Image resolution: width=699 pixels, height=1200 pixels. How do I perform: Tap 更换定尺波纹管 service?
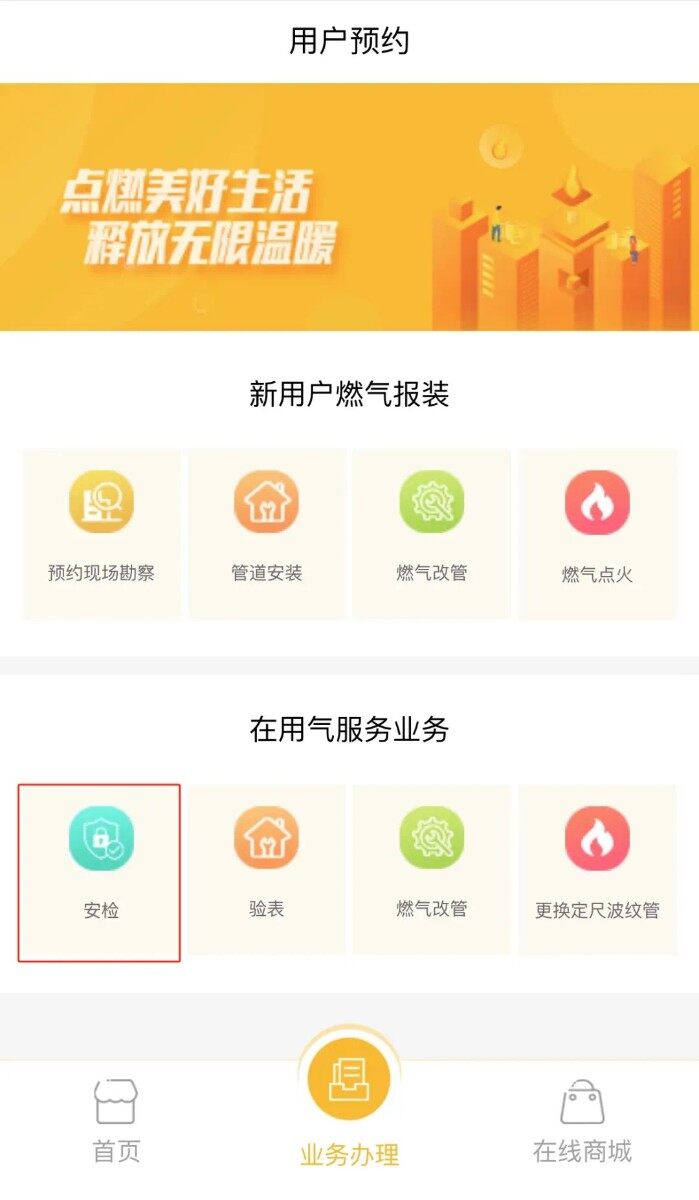tap(597, 868)
